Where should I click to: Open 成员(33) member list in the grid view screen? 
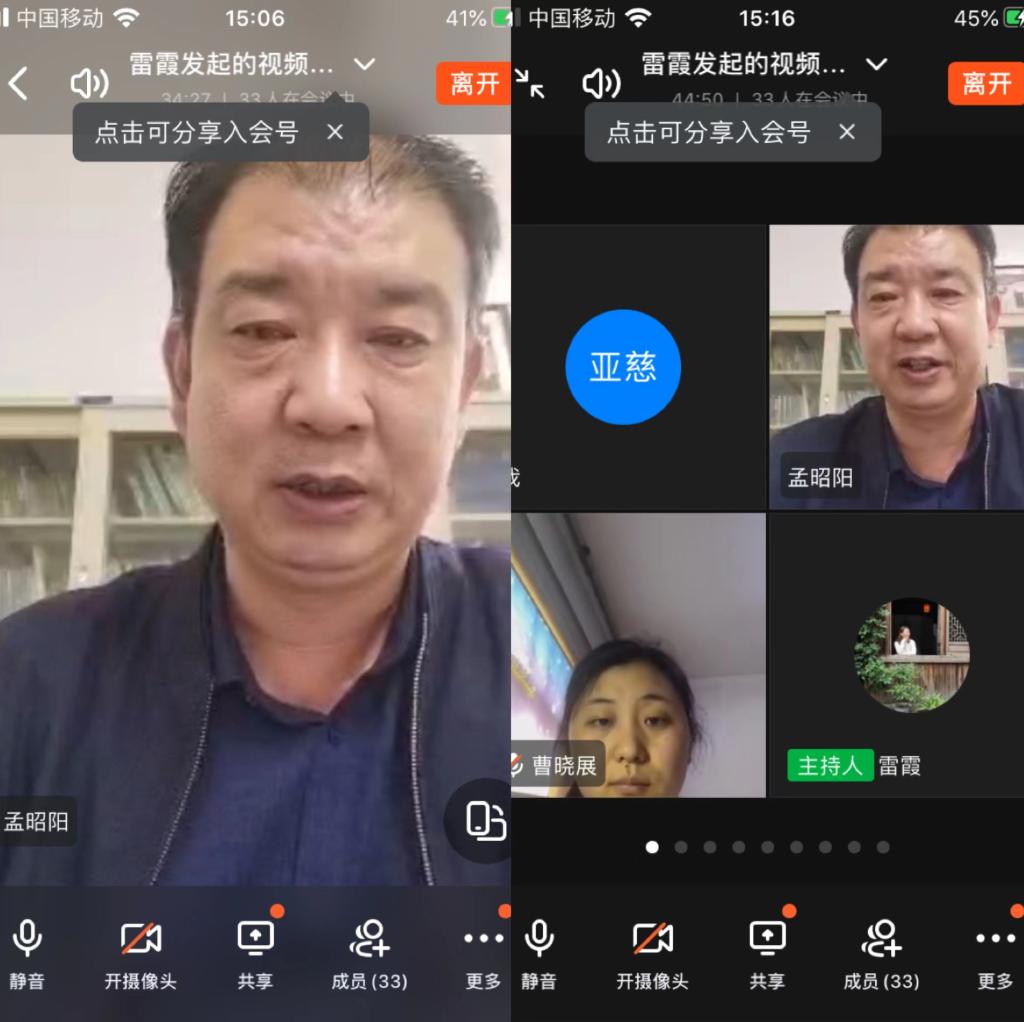coord(881,953)
